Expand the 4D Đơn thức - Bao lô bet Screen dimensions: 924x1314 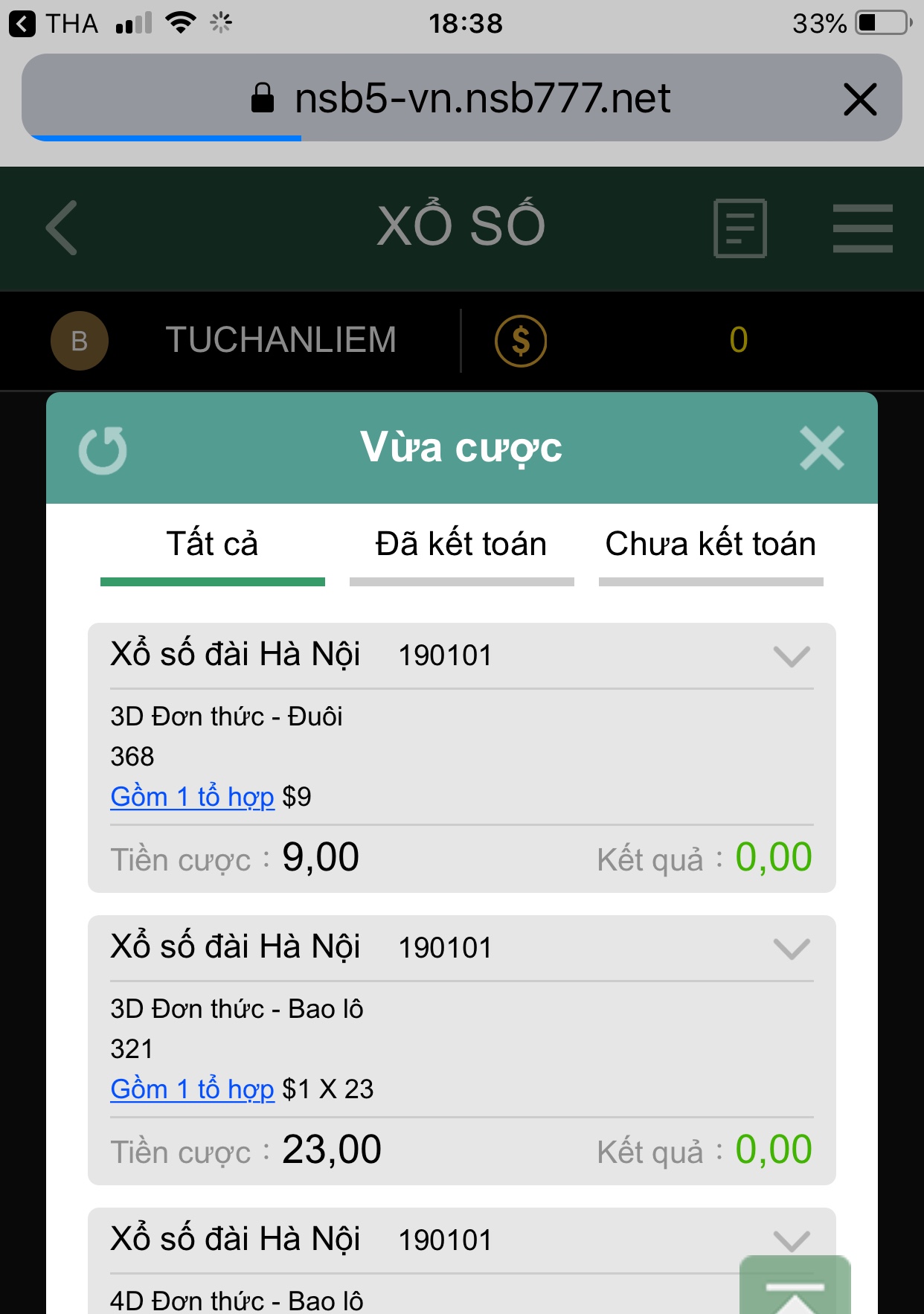[791, 1240]
